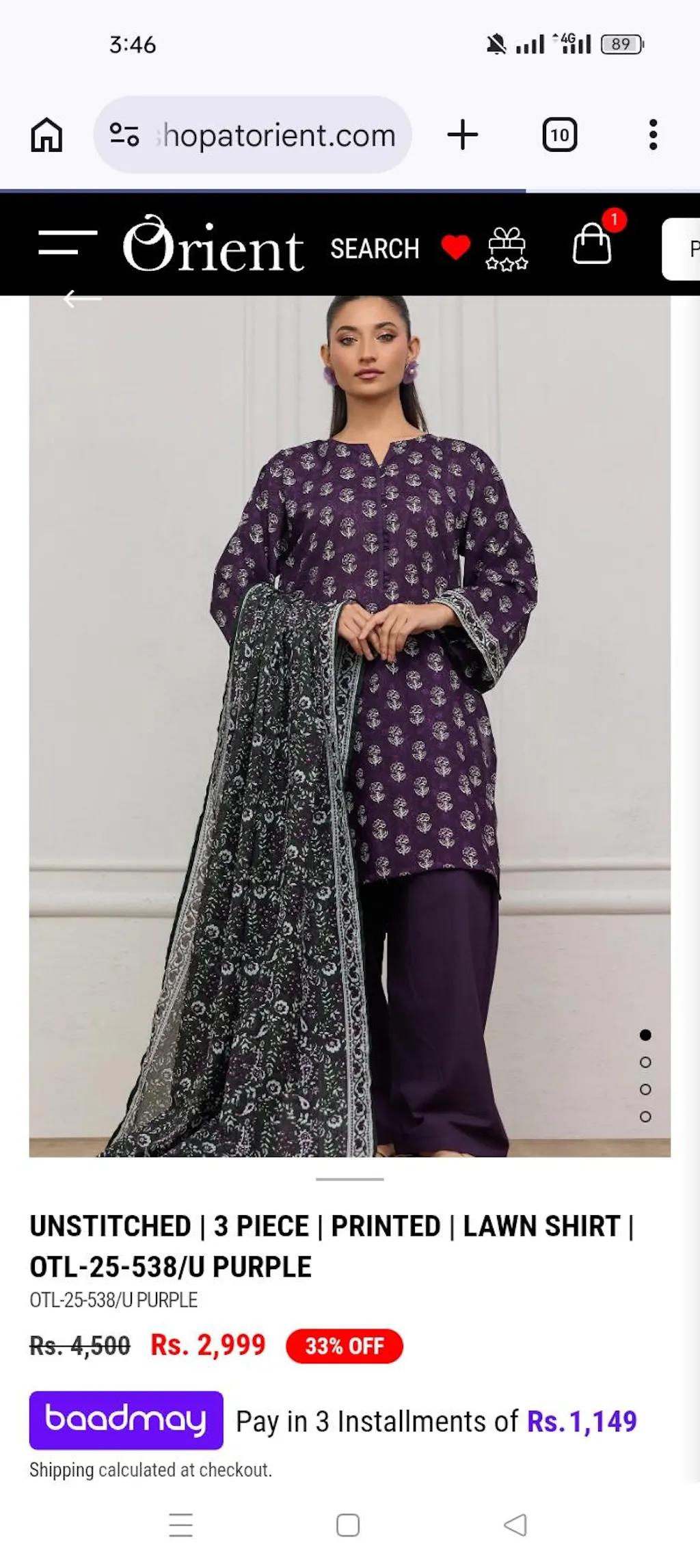Open the browser overflow menu

tap(653, 135)
